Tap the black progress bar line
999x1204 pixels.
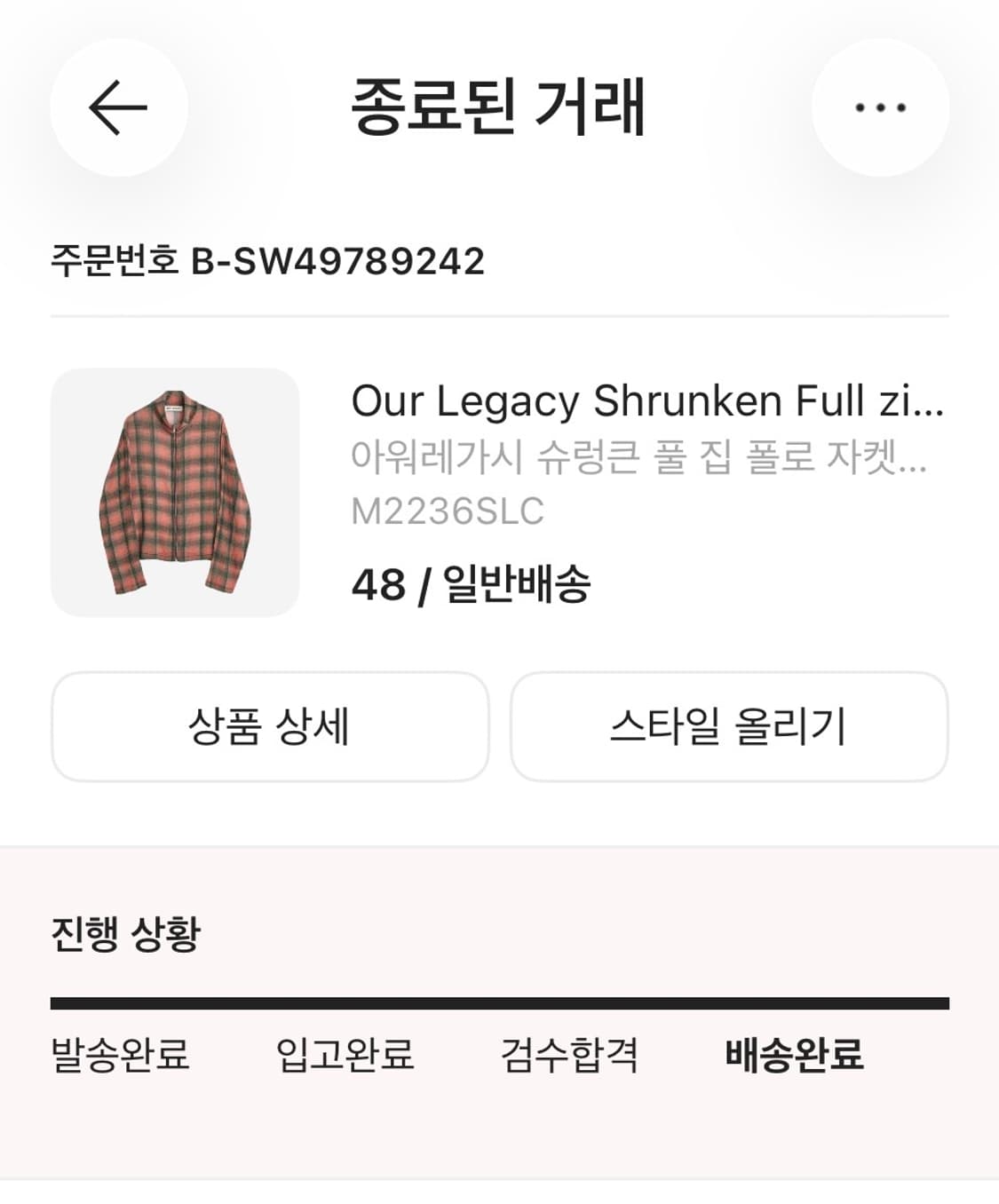499,1002
